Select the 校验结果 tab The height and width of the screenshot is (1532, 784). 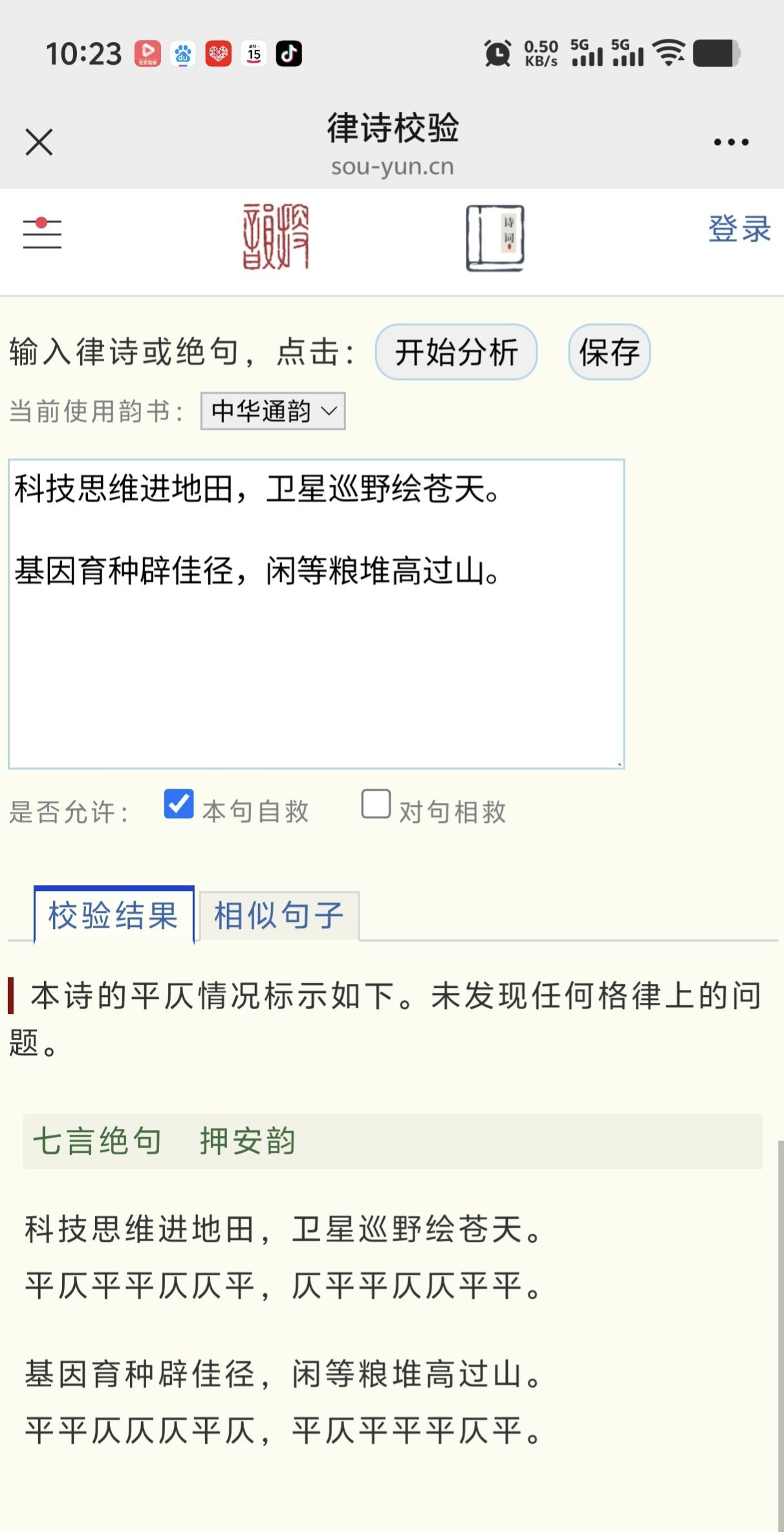pos(114,915)
